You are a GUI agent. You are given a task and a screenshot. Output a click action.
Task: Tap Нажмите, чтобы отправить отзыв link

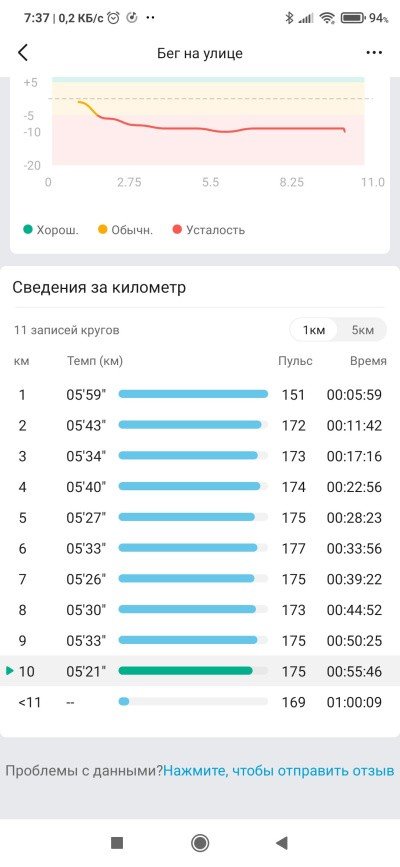tap(278, 771)
